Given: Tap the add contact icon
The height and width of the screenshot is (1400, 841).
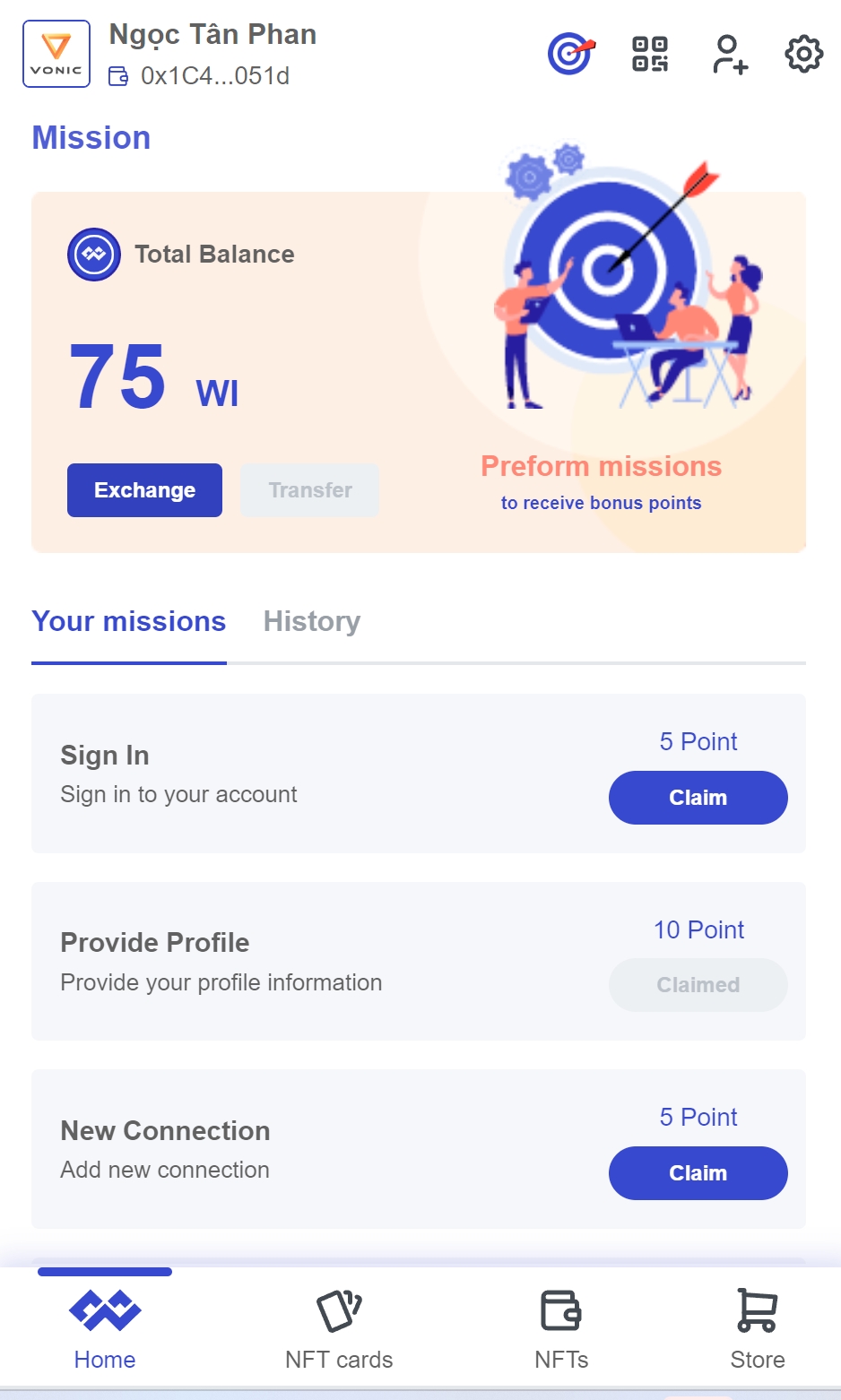Looking at the screenshot, I should 730,54.
